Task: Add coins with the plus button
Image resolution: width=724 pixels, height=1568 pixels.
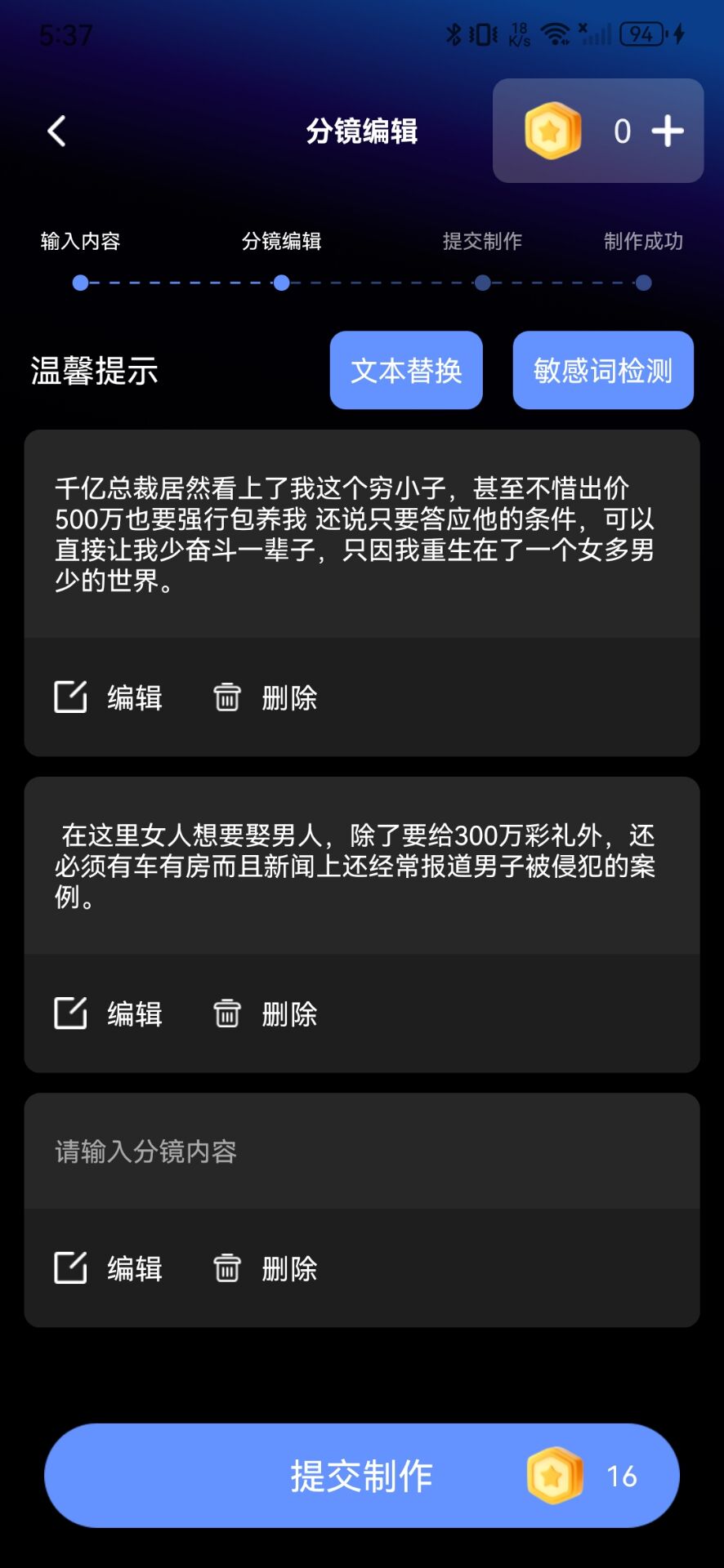Action: (x=668, y=131)
